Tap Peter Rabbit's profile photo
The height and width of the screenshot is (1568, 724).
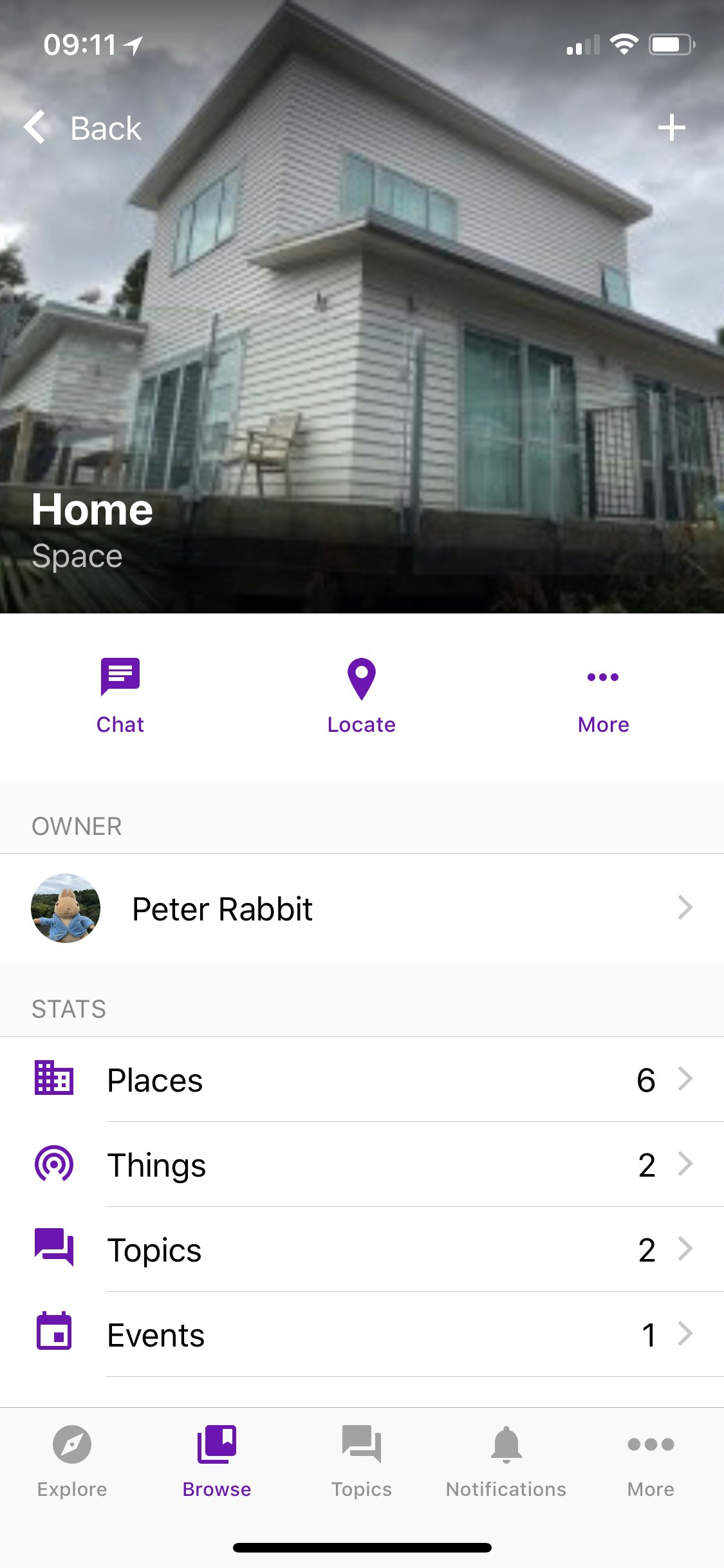click(66, 908)
